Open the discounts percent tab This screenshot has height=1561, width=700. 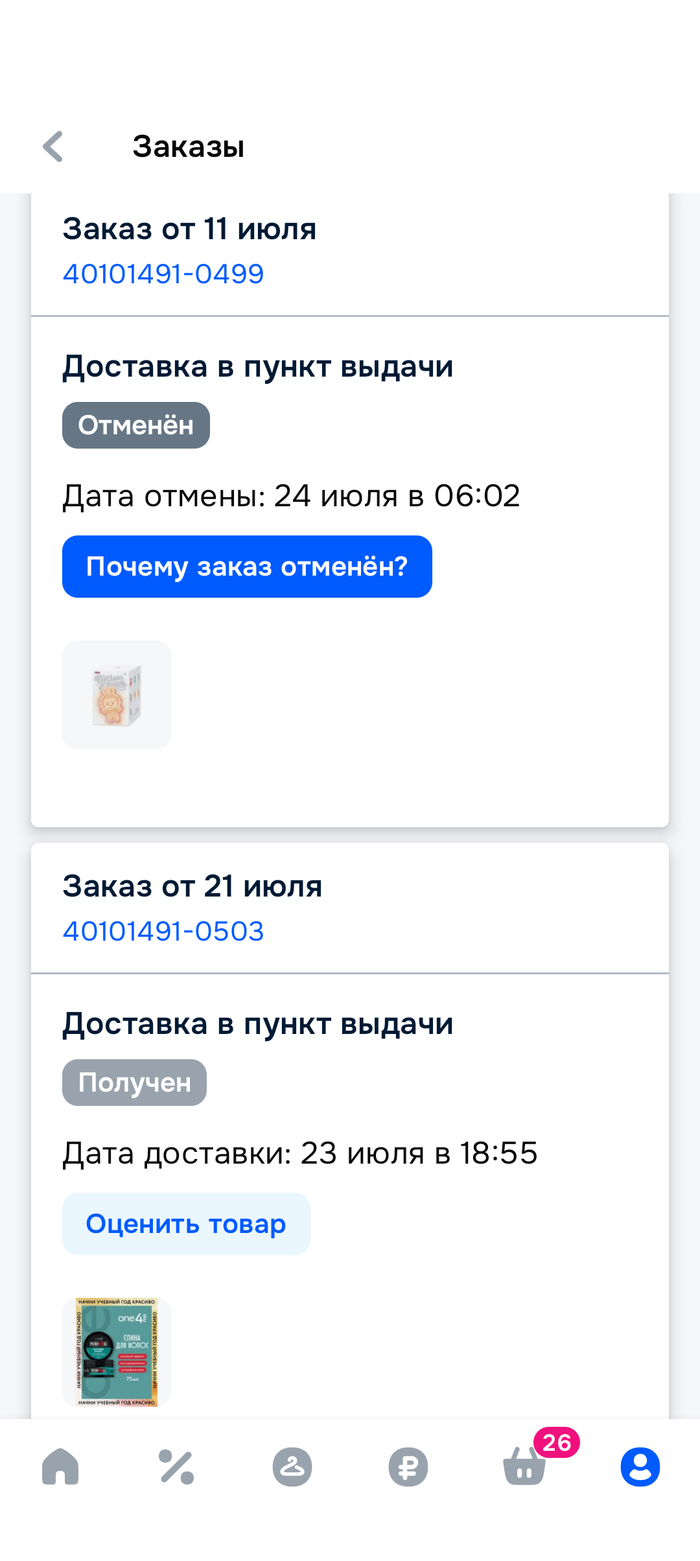pyautogui.click(x=176, y=1467)
